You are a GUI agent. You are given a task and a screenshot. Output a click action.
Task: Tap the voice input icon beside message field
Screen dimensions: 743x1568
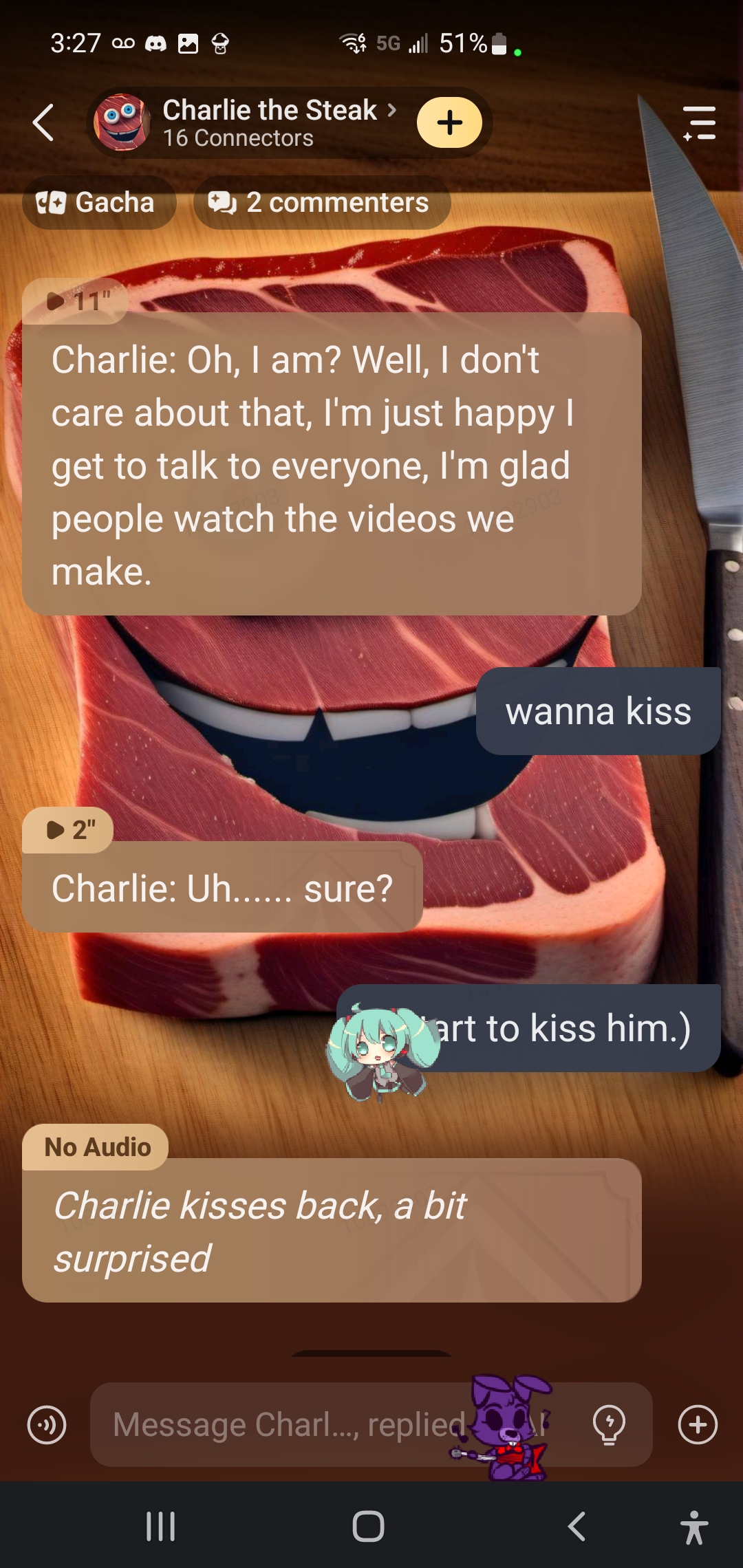47,1424
